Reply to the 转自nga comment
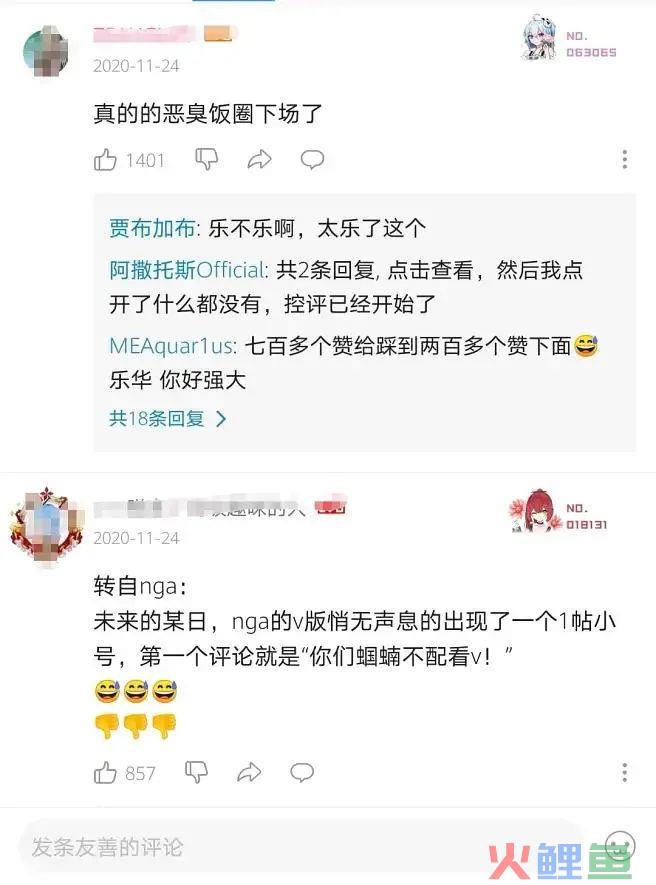This screenshot has height=885, width=656. click(302, 771)
